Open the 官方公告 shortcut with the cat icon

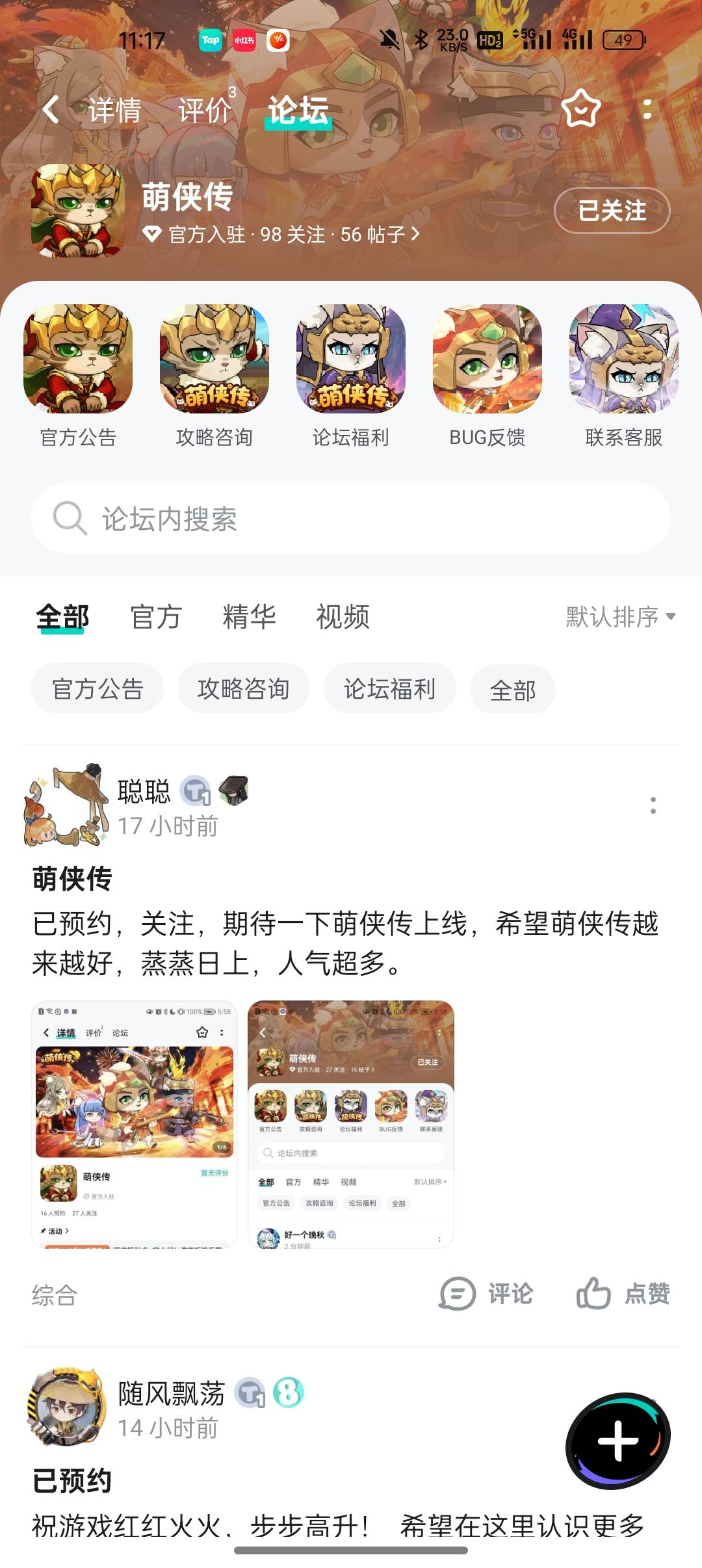point(78,359)
